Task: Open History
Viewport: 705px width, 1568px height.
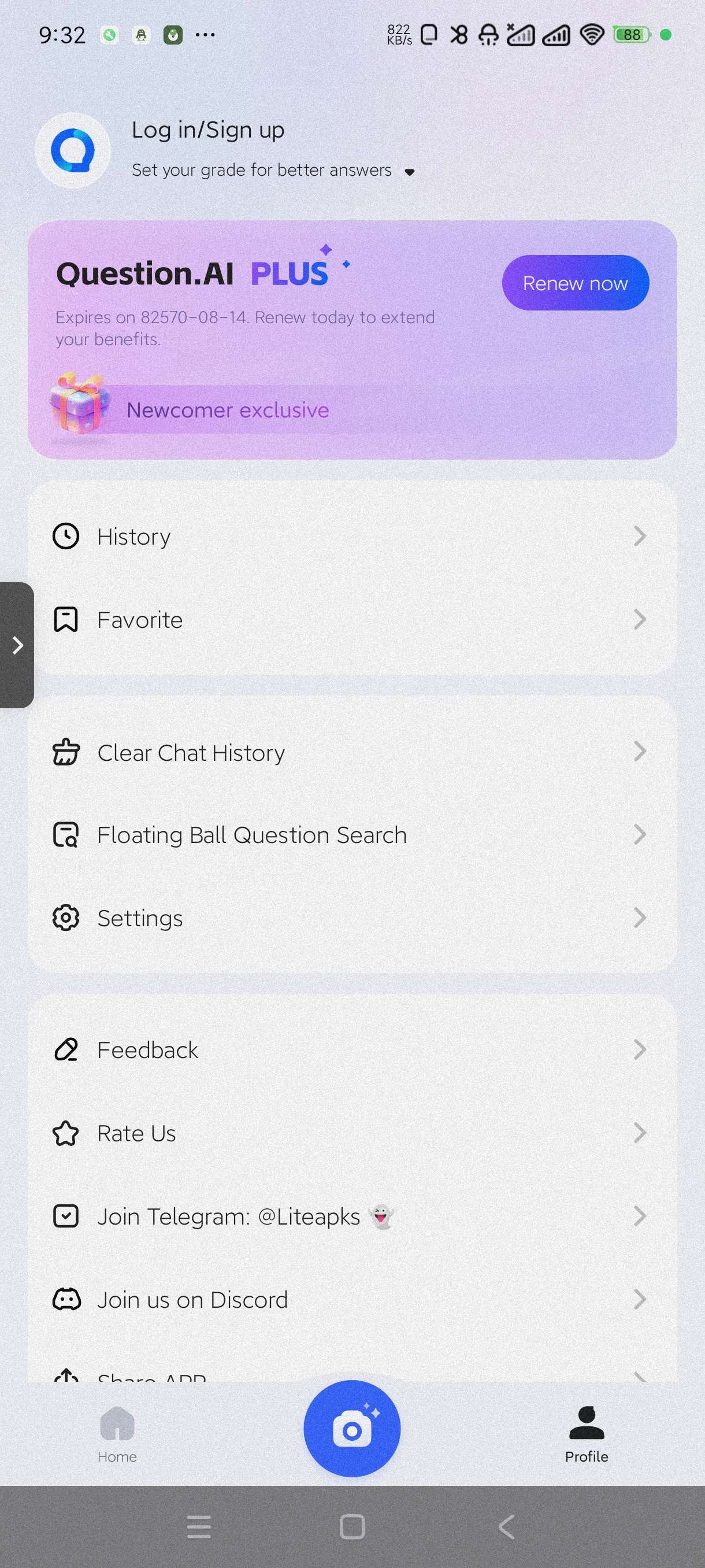Action: pyautogui.click(x=351, y=537)
